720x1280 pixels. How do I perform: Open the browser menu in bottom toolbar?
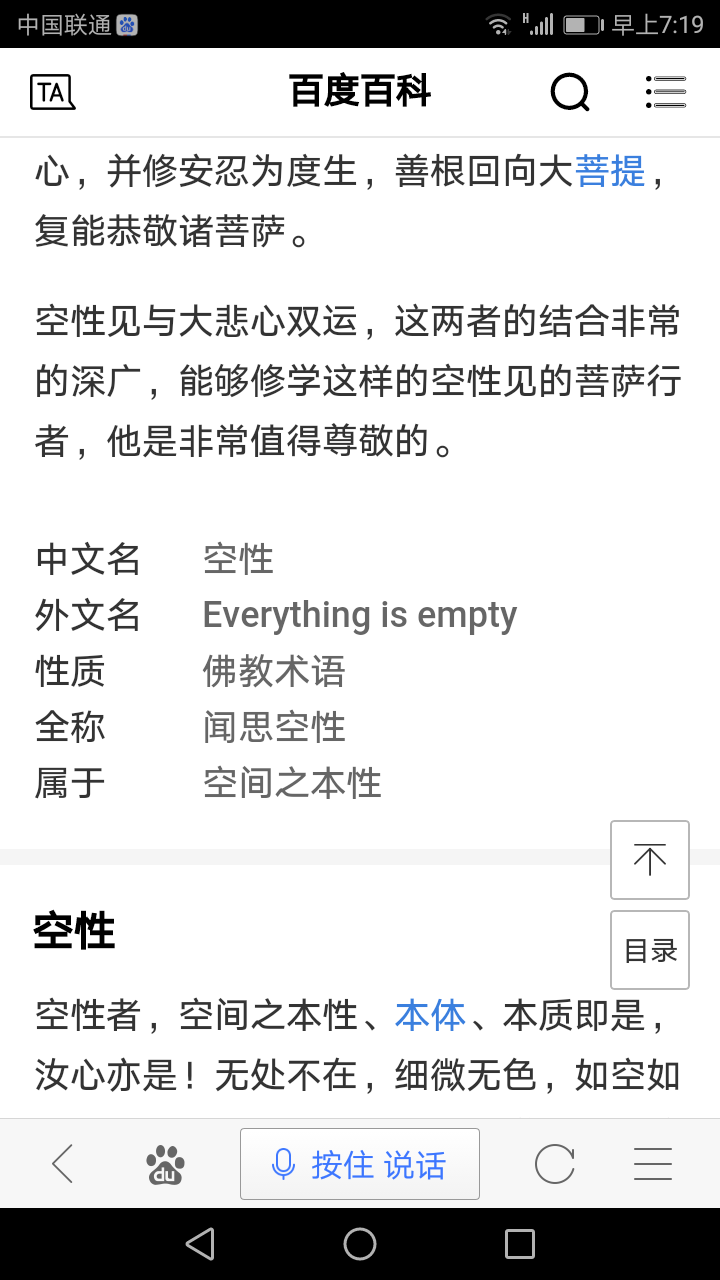point(652,1164)
